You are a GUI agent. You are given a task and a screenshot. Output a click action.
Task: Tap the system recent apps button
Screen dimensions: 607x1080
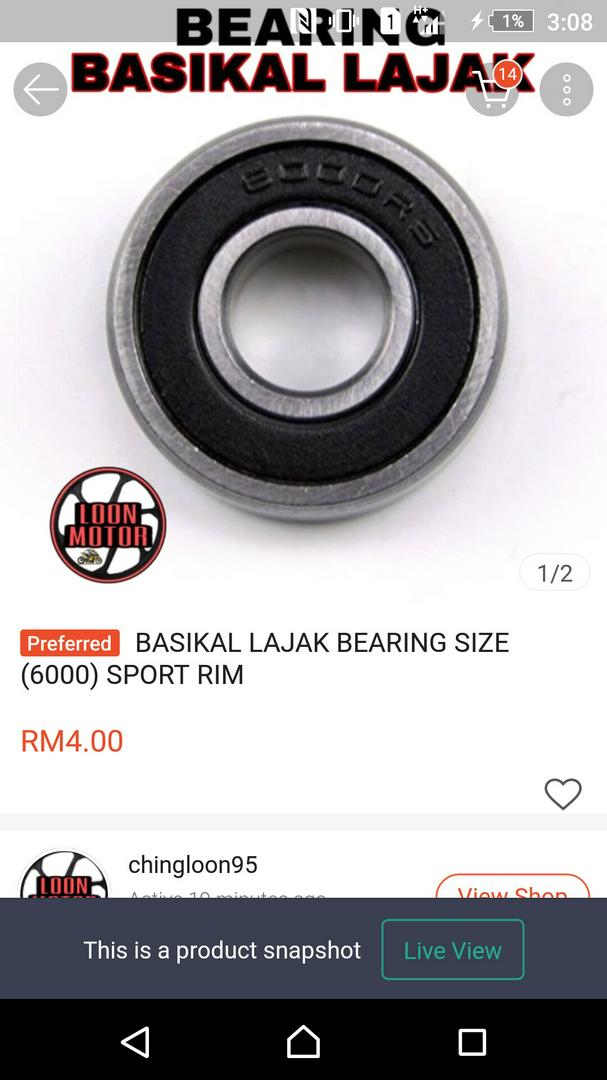[x=472, y=1041]
